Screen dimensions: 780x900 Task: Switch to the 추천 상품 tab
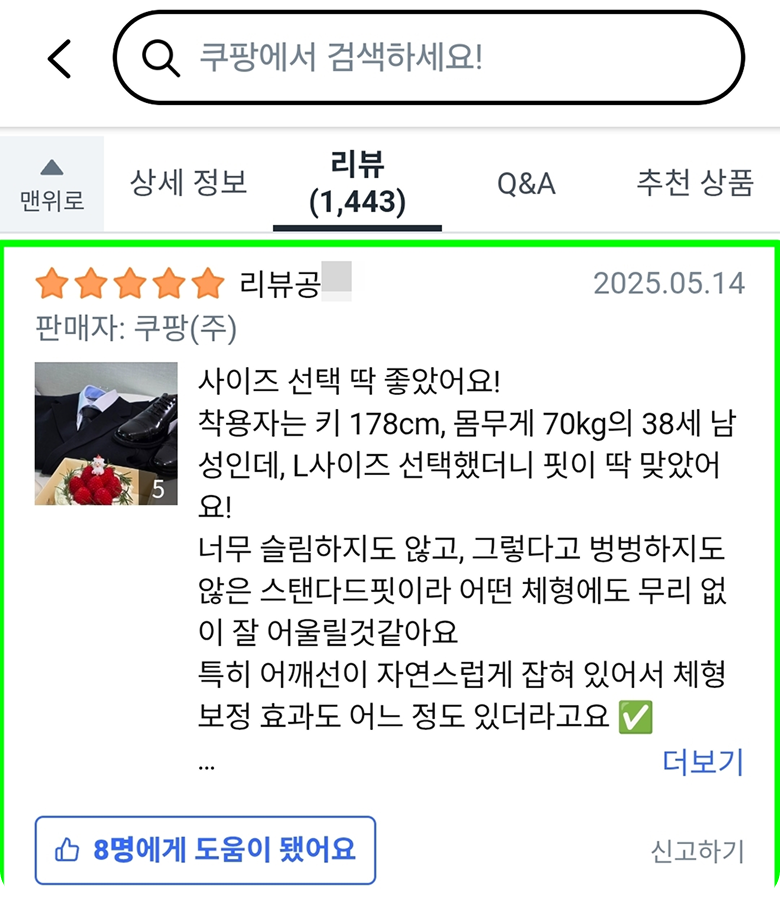click(694, 183)
